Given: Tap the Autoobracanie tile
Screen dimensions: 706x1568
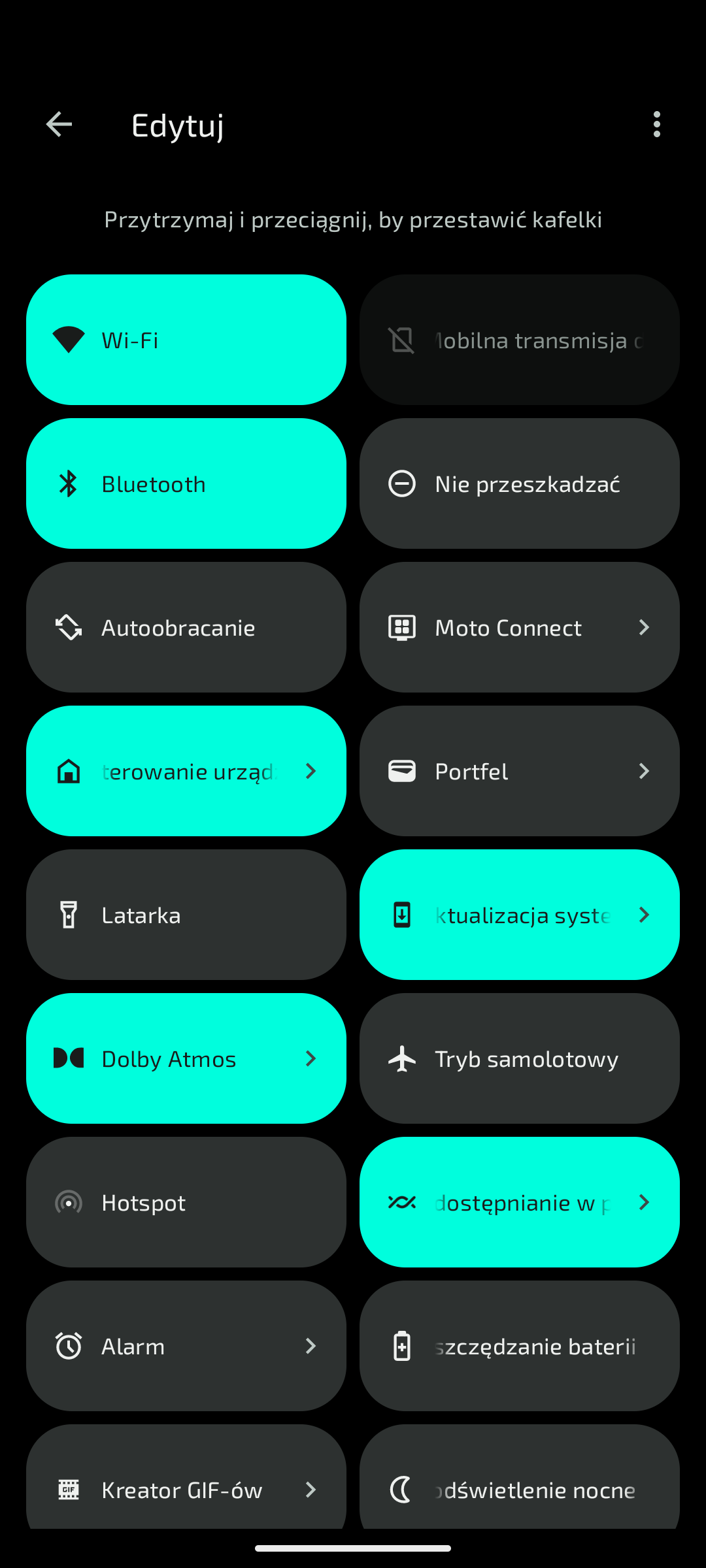Looking at the screenshot, I should (186, 627).
